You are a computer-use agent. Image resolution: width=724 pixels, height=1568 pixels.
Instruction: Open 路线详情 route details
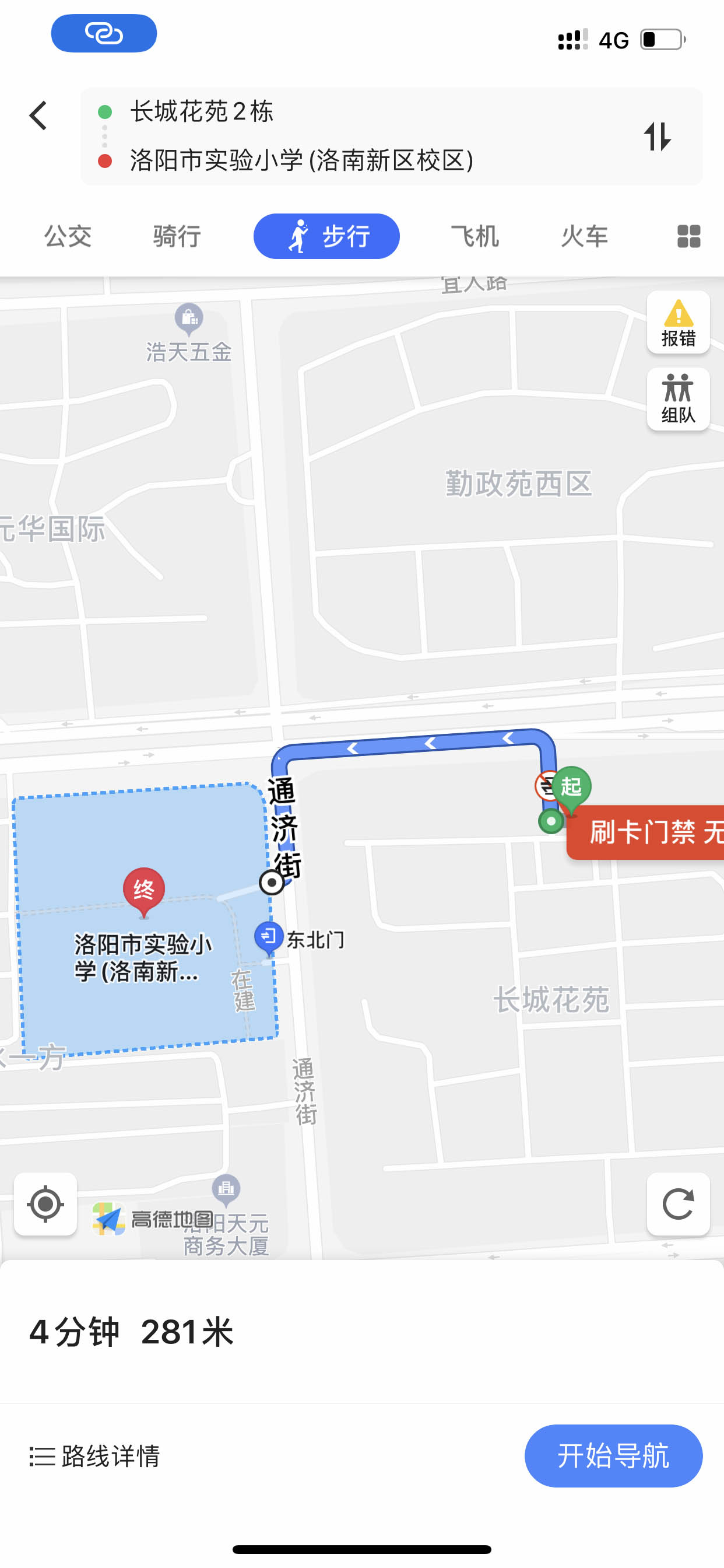95,1456
